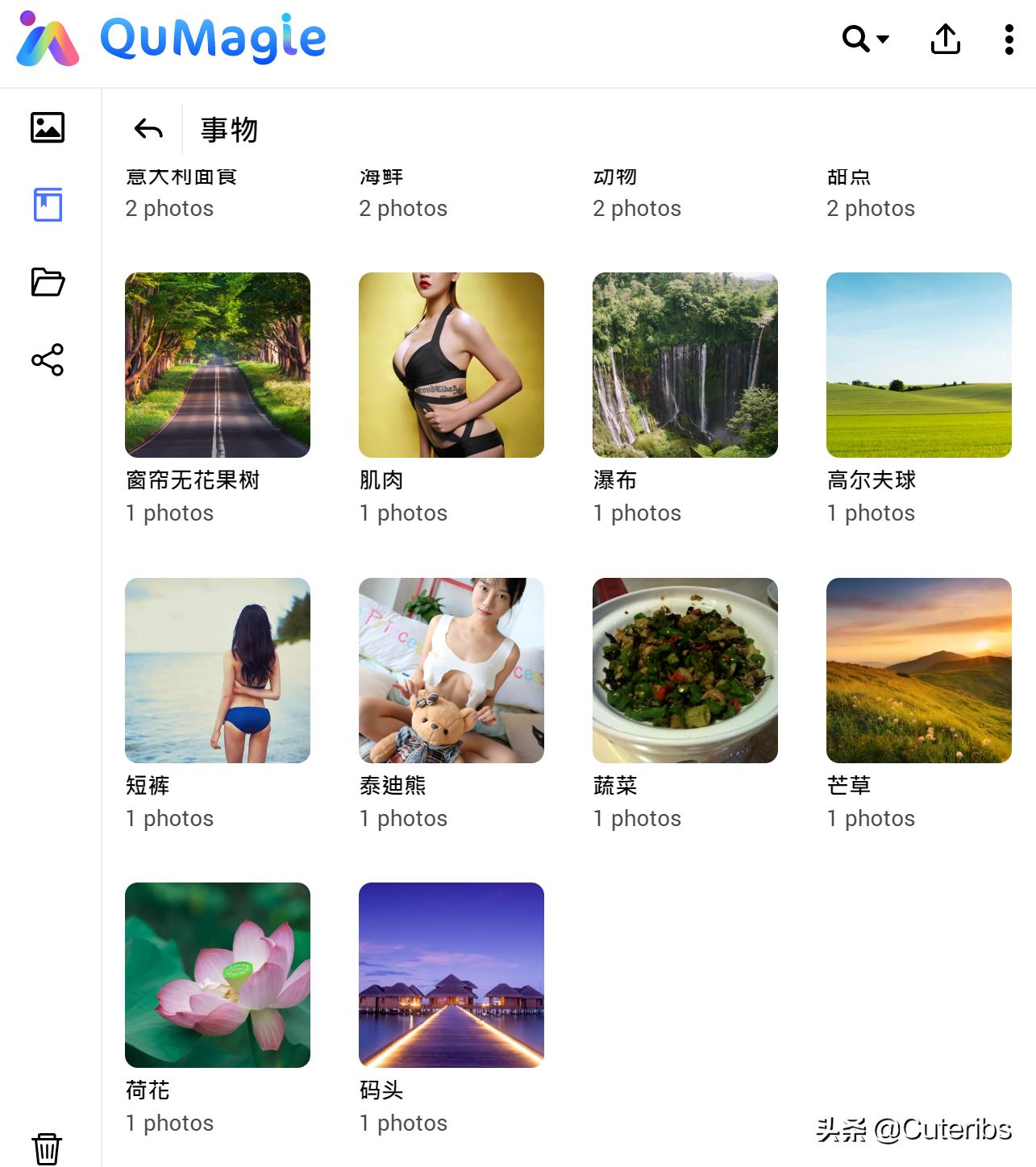Switch to the photos section in sidebar
This screenshot has width=1036, height=1167.
[x=48, y=127]
